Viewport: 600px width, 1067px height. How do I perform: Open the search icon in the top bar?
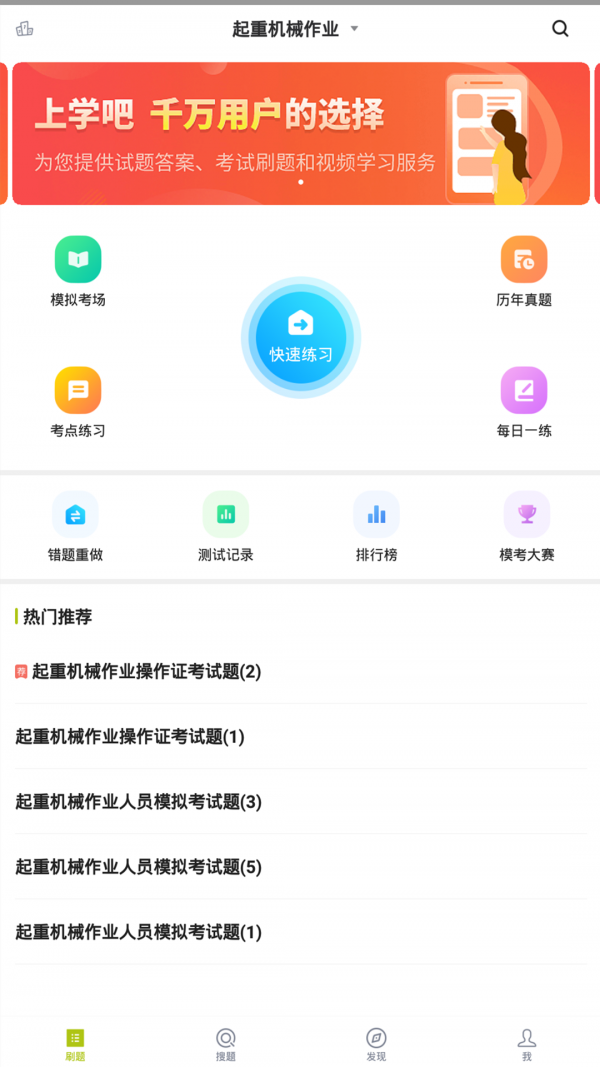coord(560,29)
